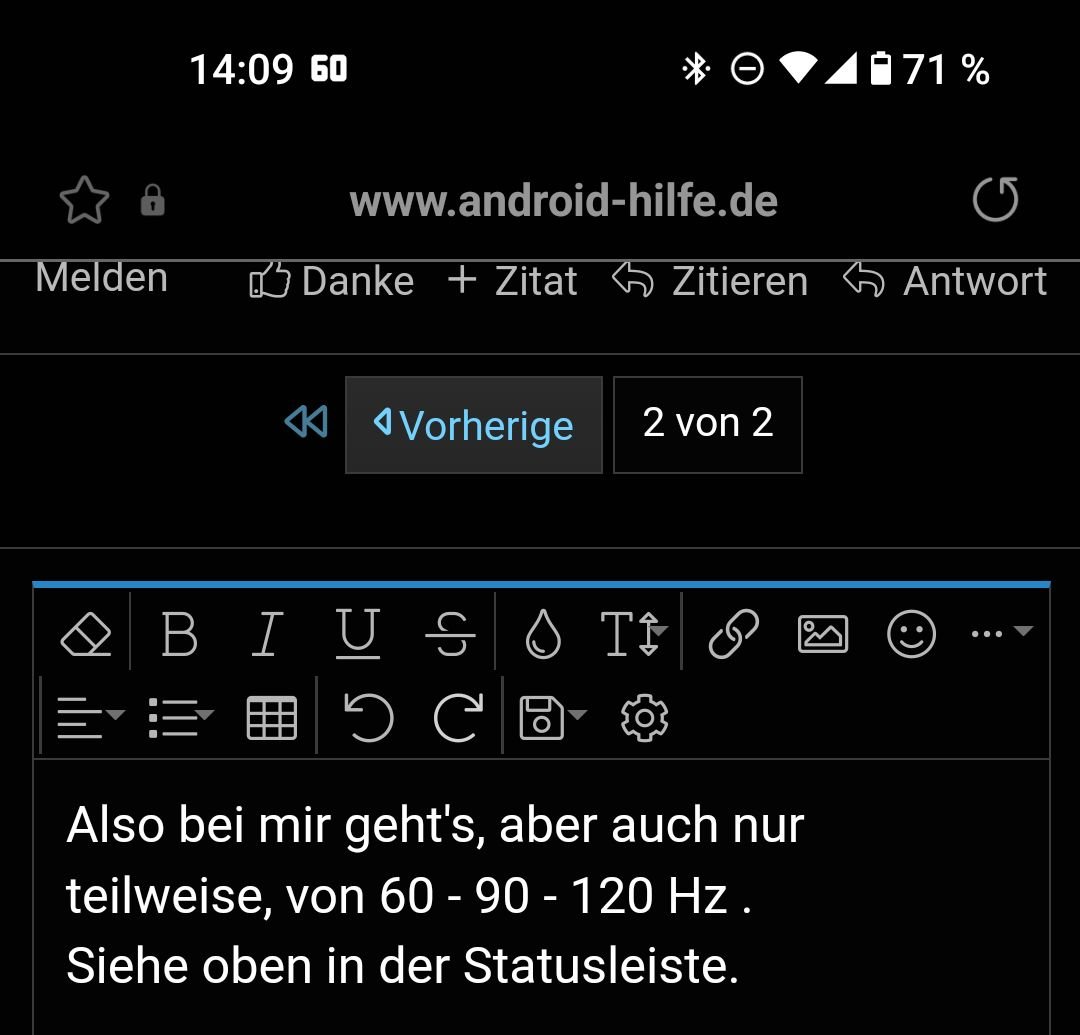
Task: Underline the selected text
Action: click(x=358, y=633)
